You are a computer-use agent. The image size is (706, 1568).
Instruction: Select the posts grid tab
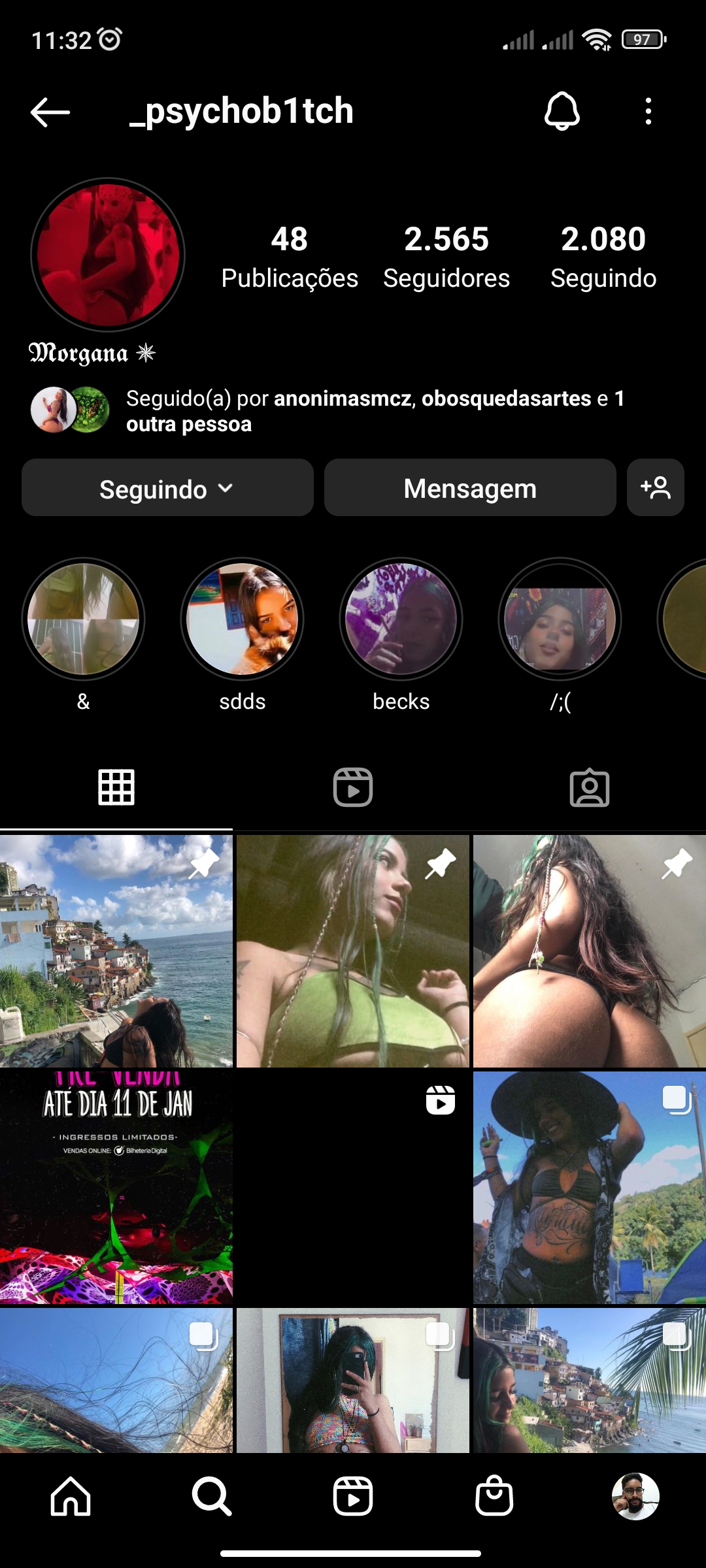coord(116,787)
